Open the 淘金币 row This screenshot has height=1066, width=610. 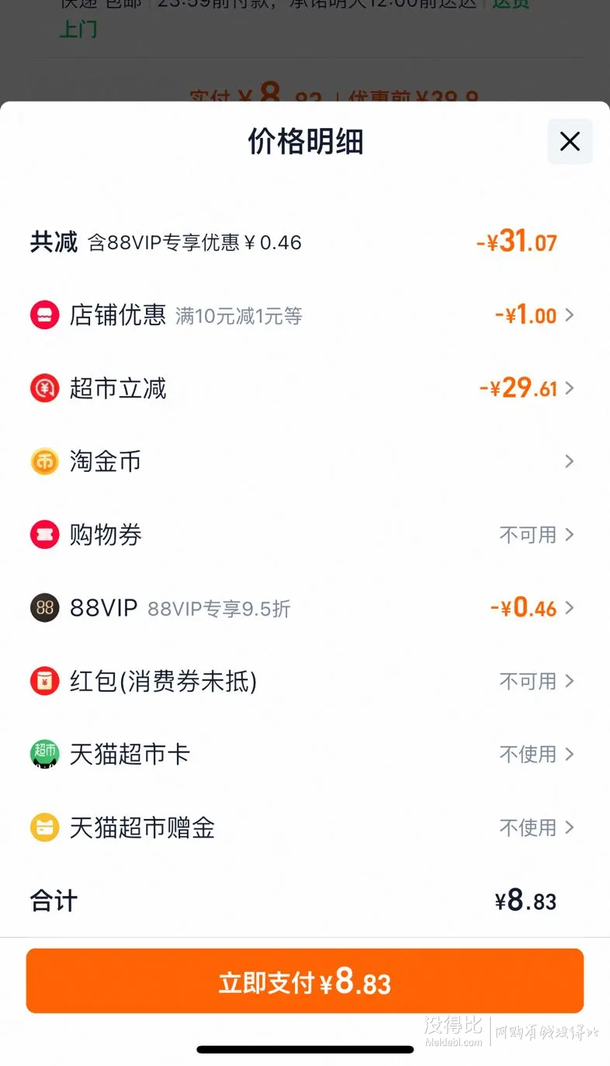(x=305, y=462)
